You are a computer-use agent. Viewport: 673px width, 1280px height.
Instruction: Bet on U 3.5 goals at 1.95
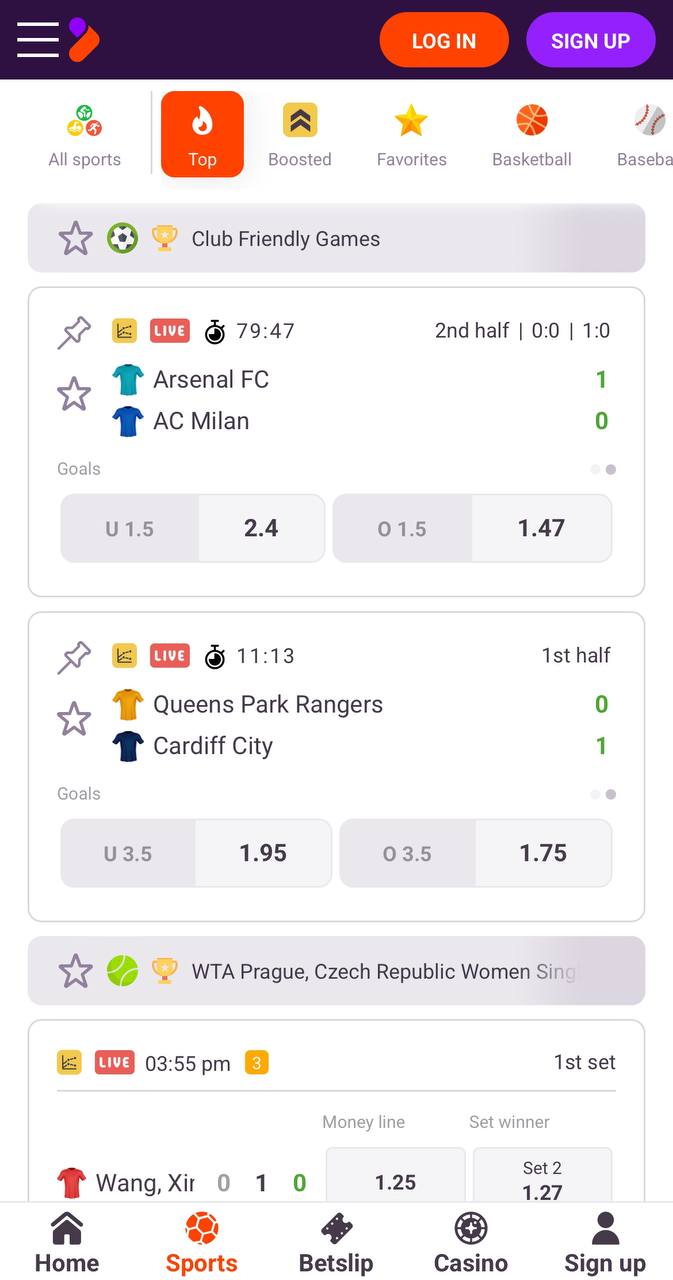tap(196, 853)
